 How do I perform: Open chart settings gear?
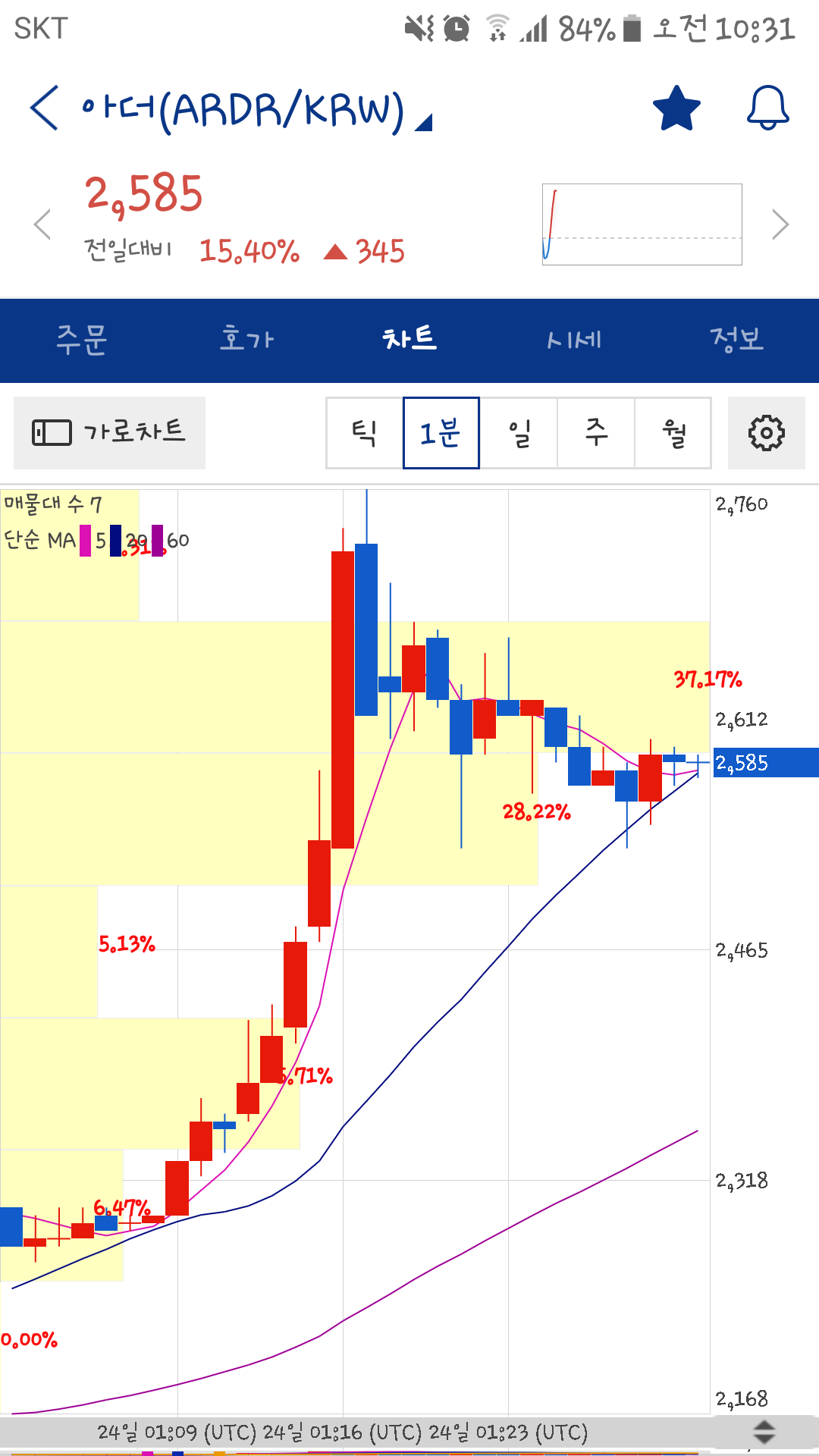coord(766,433)
